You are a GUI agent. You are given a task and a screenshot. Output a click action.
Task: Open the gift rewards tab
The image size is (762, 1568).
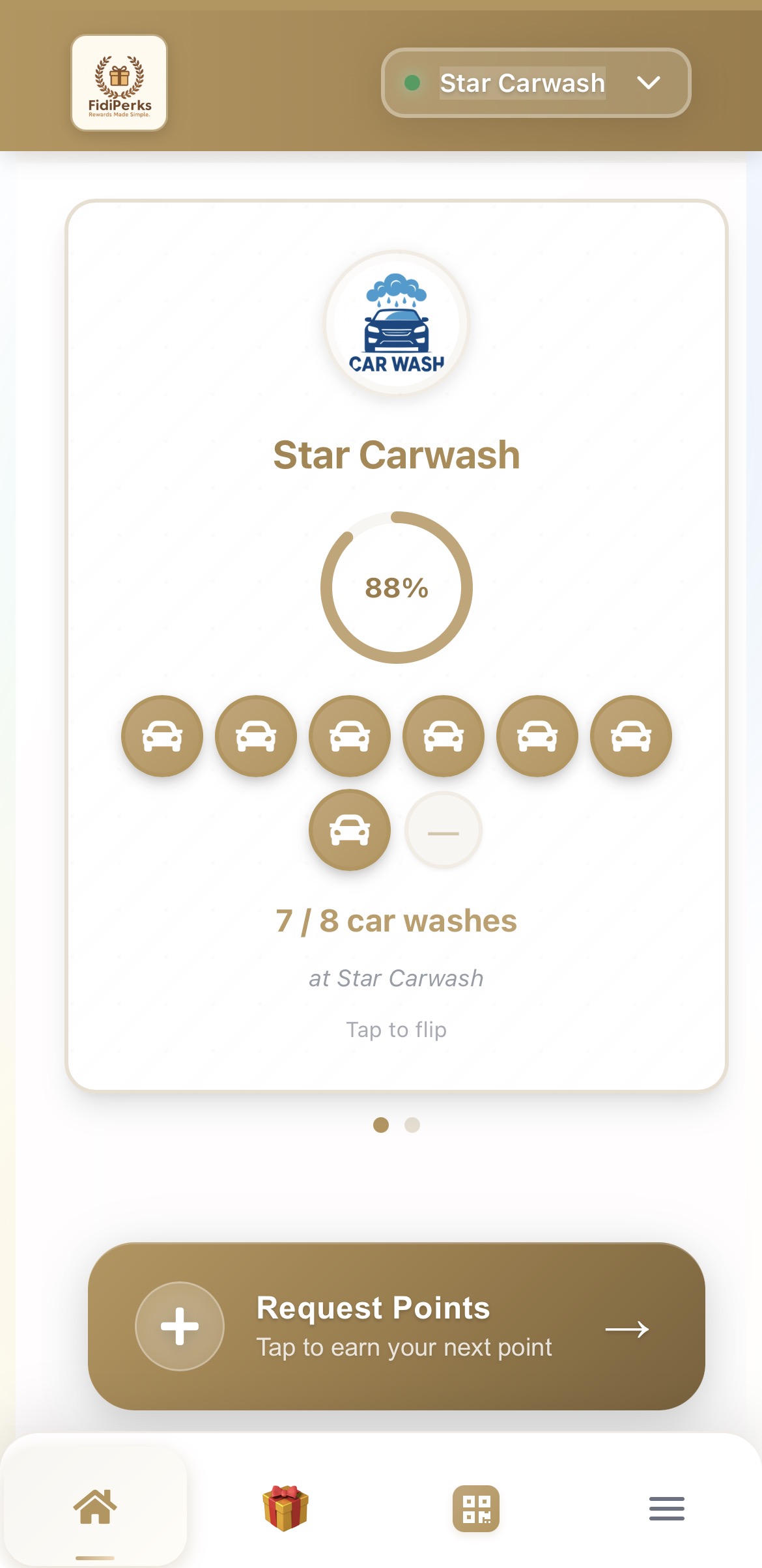coord(285,1507)
